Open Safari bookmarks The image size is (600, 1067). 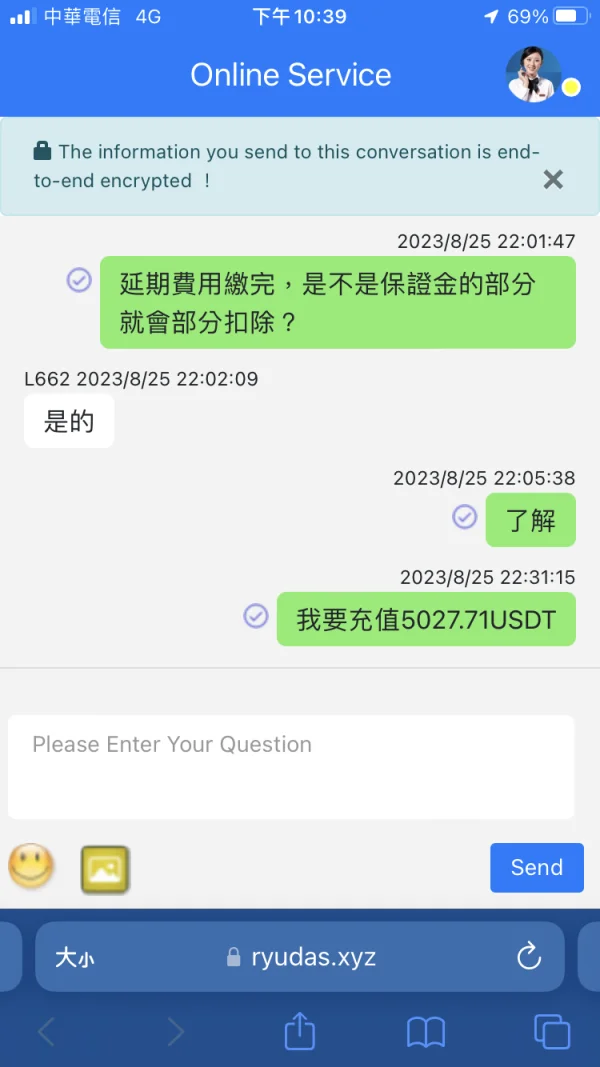point(426,1031)
